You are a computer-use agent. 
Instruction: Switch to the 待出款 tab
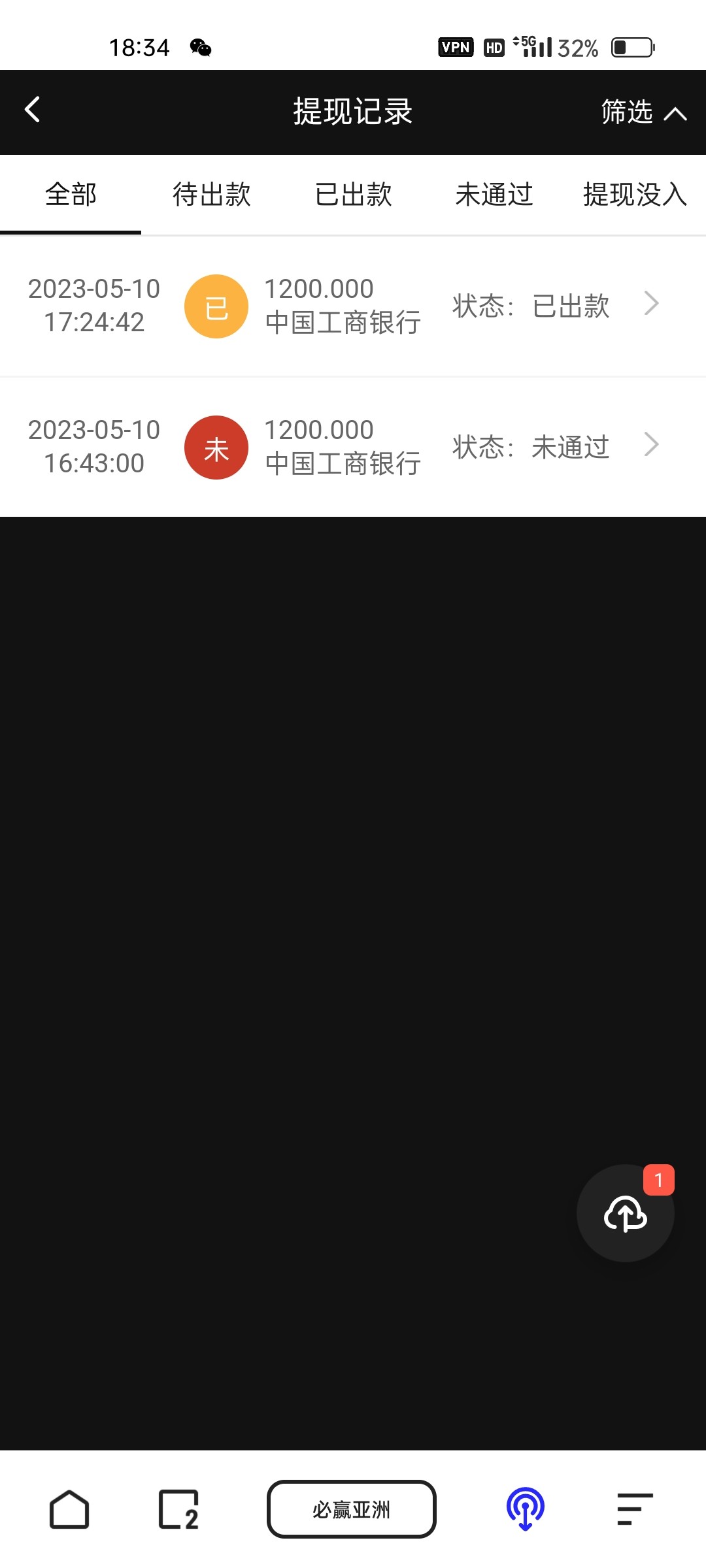(210, 194)
